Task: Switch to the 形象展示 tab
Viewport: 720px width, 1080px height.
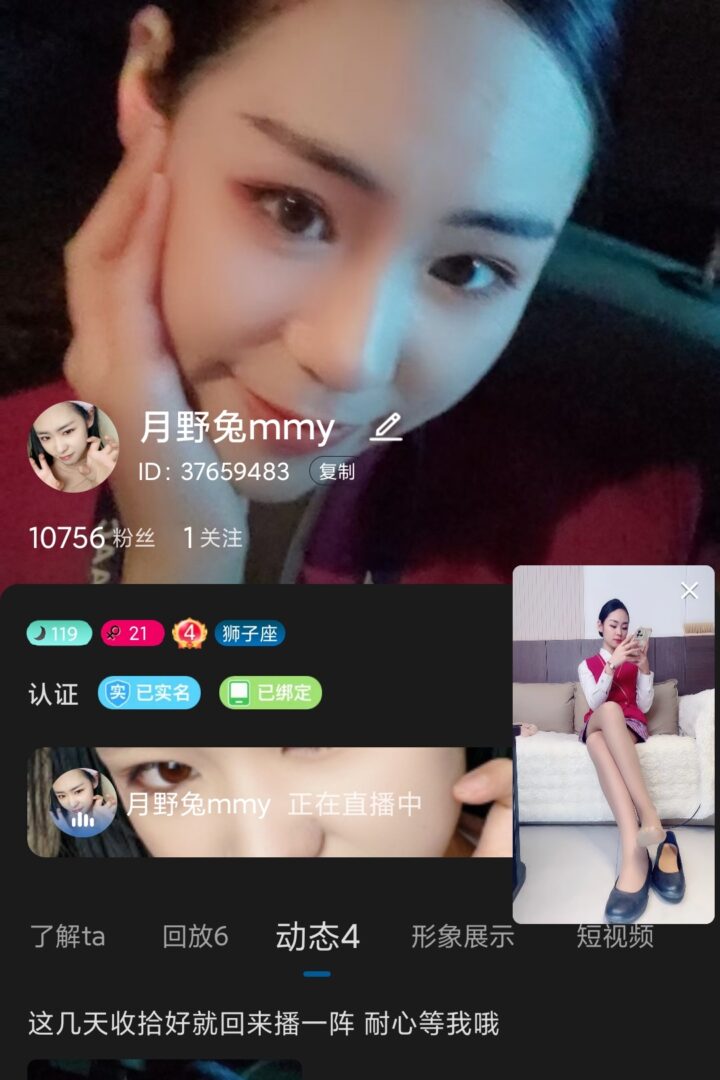Action: click(462, 937)
